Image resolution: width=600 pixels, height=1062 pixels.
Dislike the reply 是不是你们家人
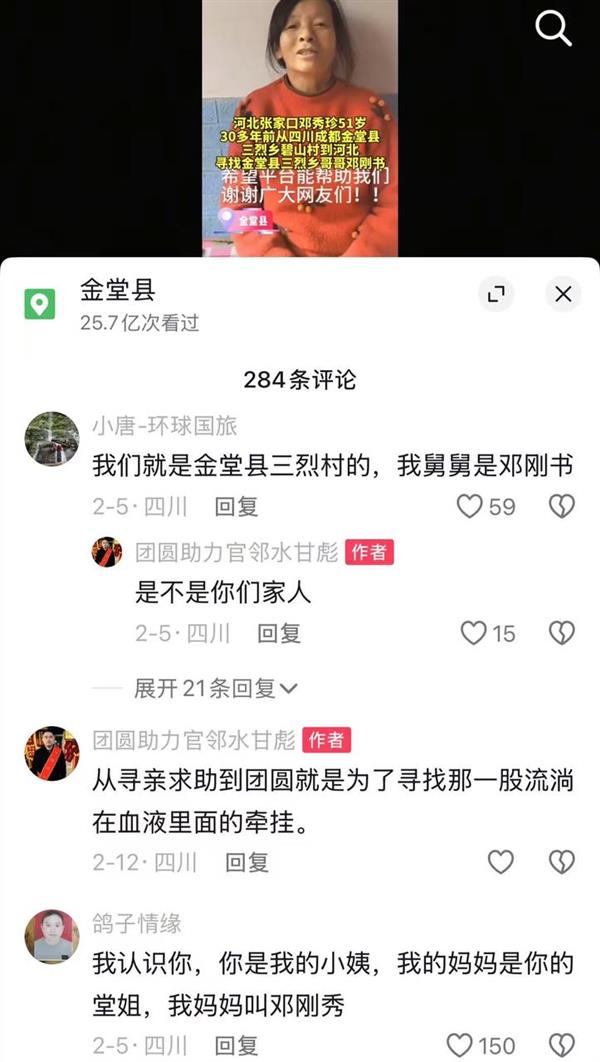click(x=562, y=632)
